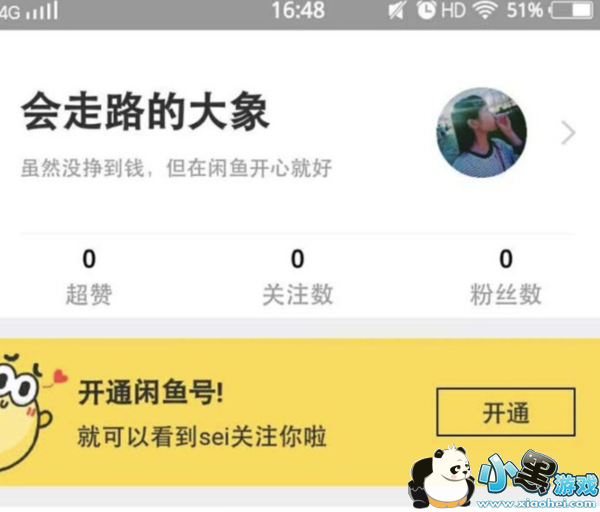Viewport: 600px width, 512px height.
Task: Tap the chevron next to the avatar
Action: [x=568, y=133]
